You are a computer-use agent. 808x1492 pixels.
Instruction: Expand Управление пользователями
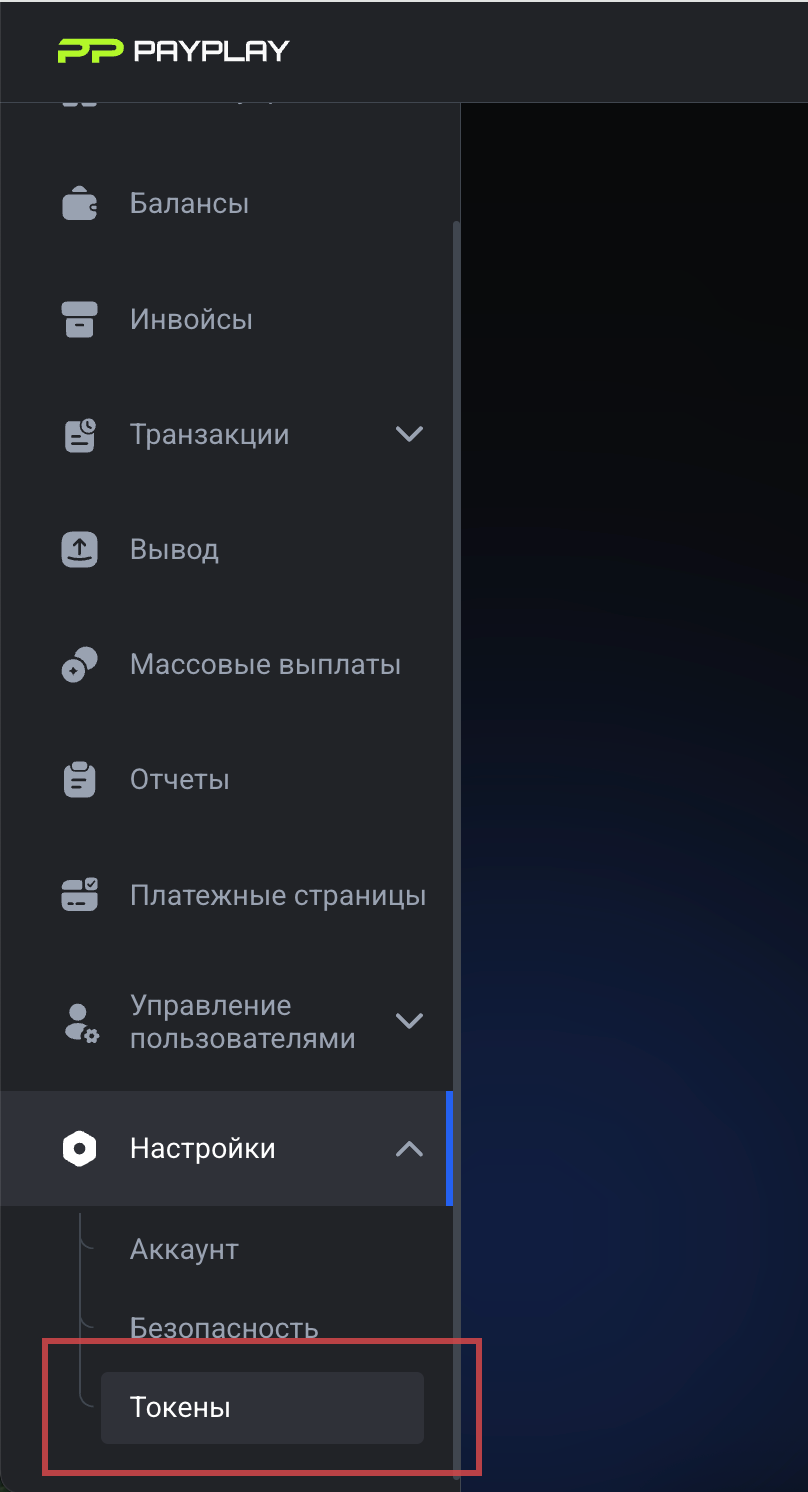pyautogui.click(x=409, y=1021)
